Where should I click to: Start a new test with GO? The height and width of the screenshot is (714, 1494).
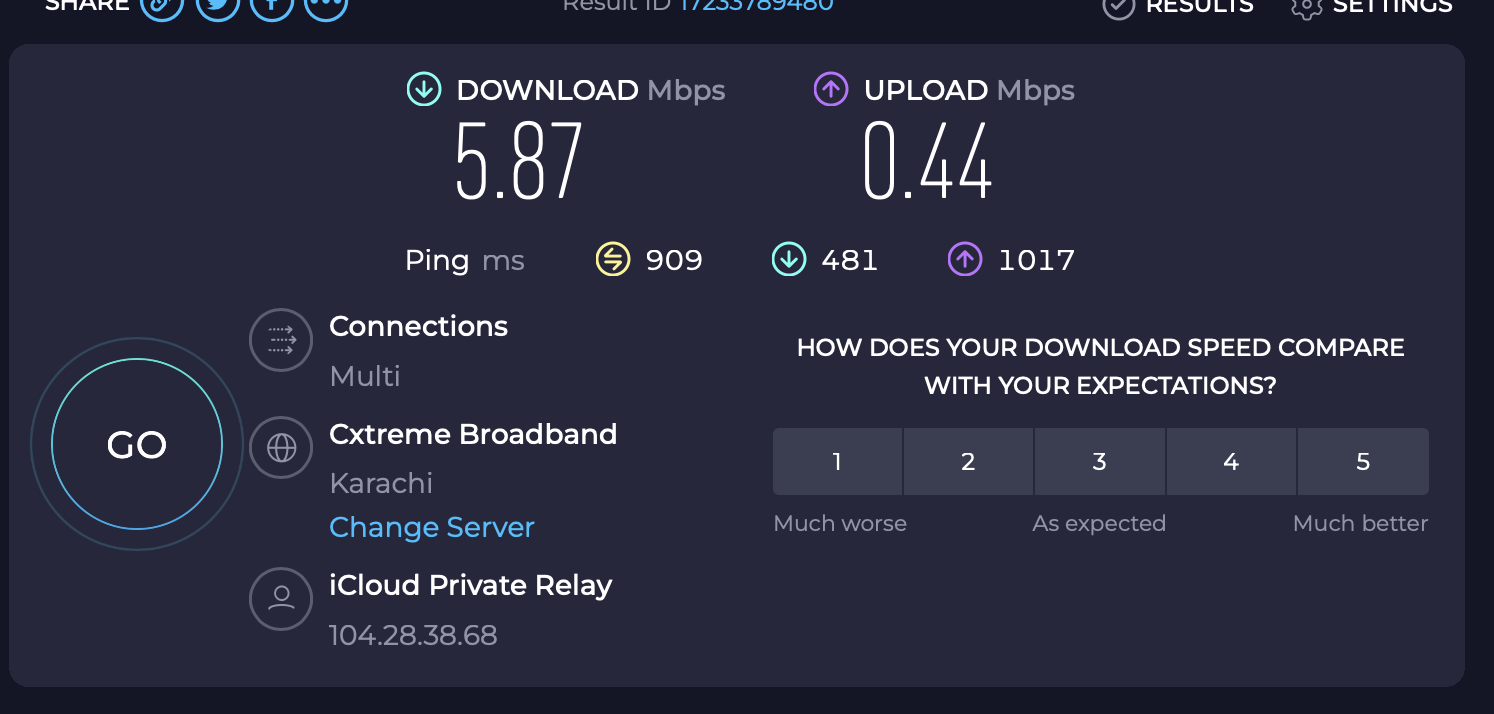coord(137,445)
